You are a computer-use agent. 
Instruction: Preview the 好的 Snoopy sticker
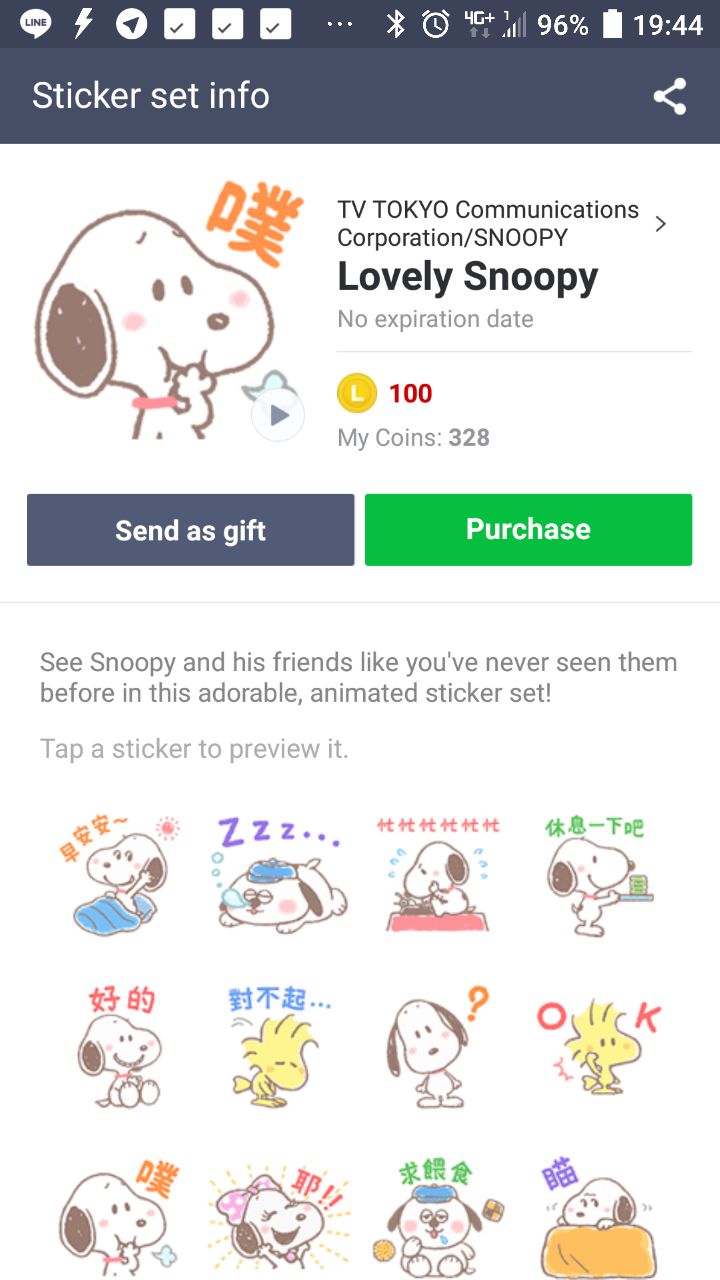point(118,1045)
